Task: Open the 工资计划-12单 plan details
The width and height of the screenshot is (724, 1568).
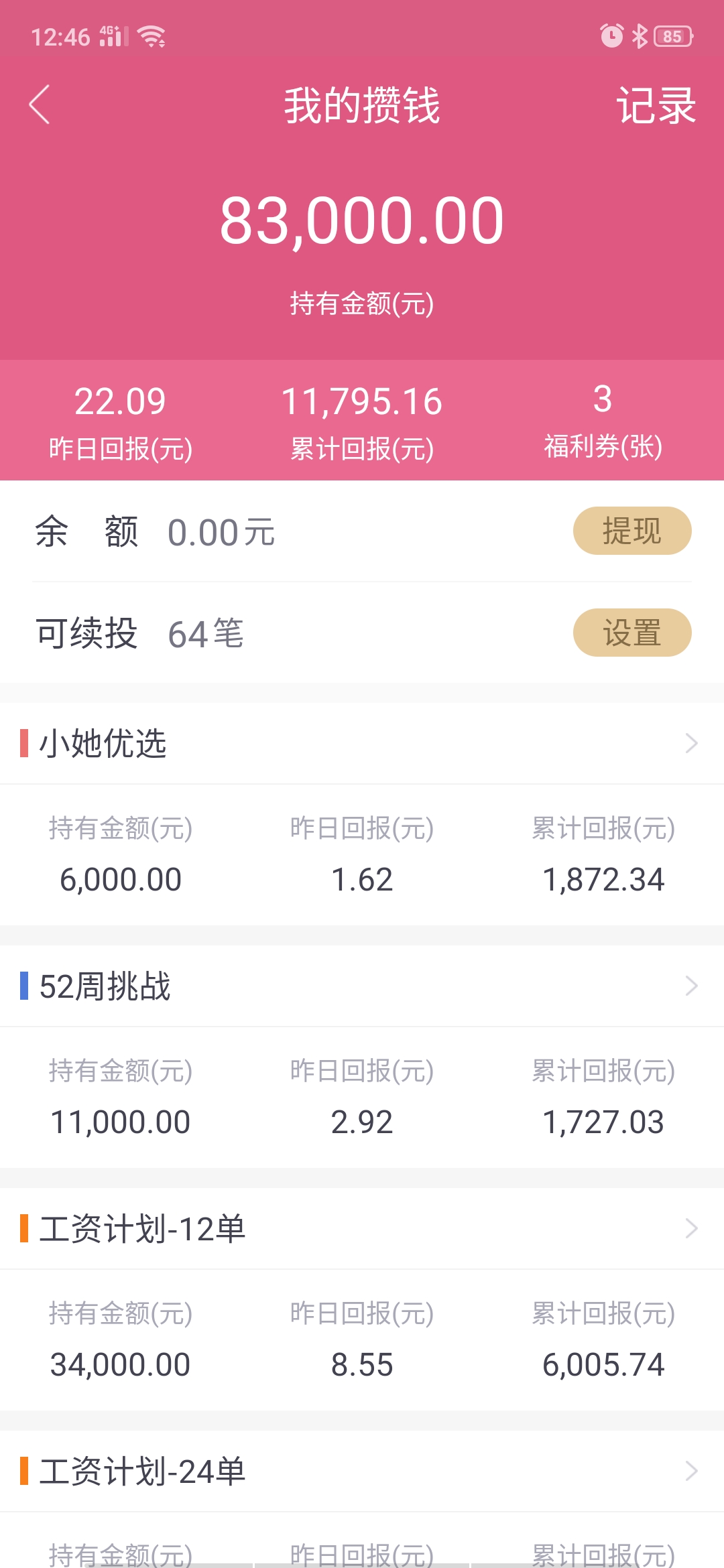Action: pyautogui.click(x=362, y=1228)
